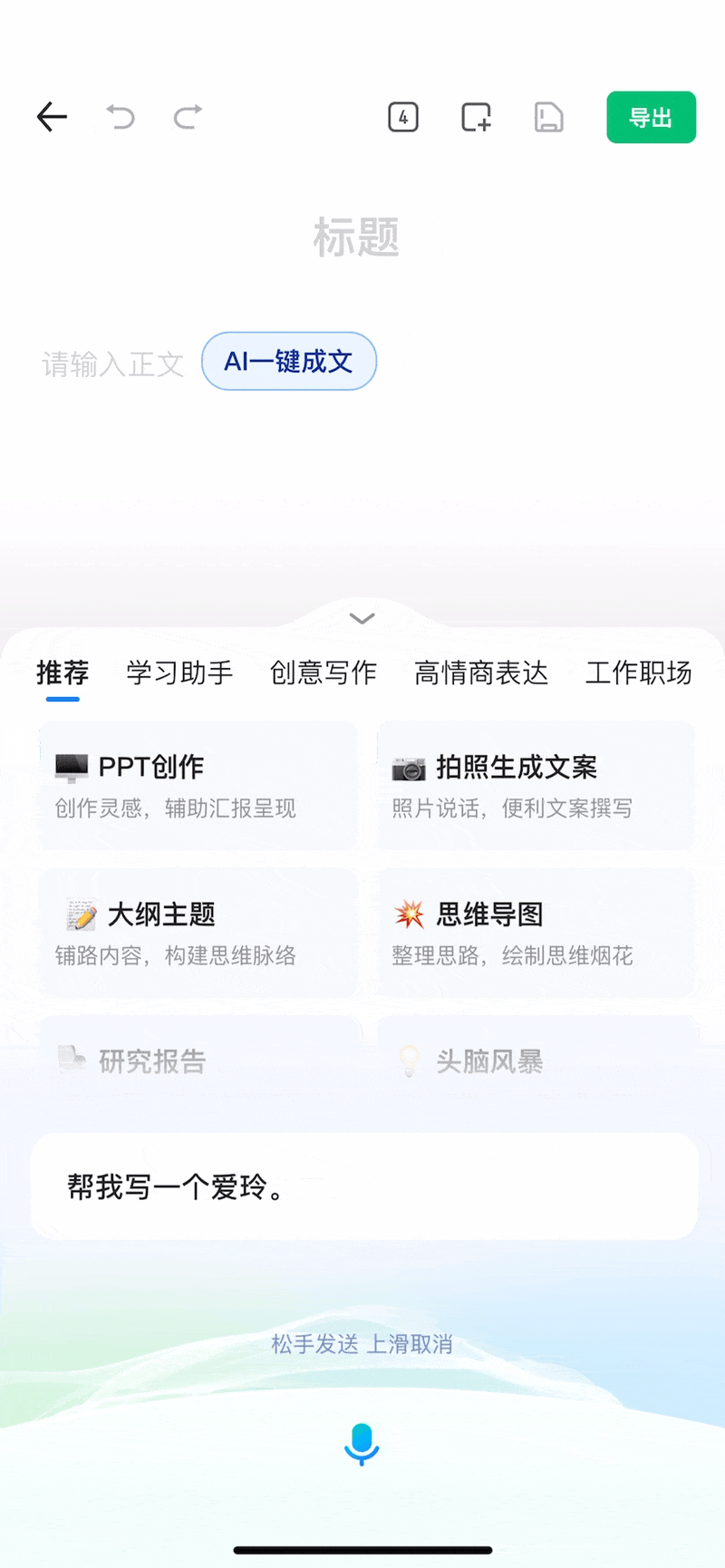Open the PPT创作 card
The height and width of the screenshot is (1568, 725).
(x=198, y=785)
